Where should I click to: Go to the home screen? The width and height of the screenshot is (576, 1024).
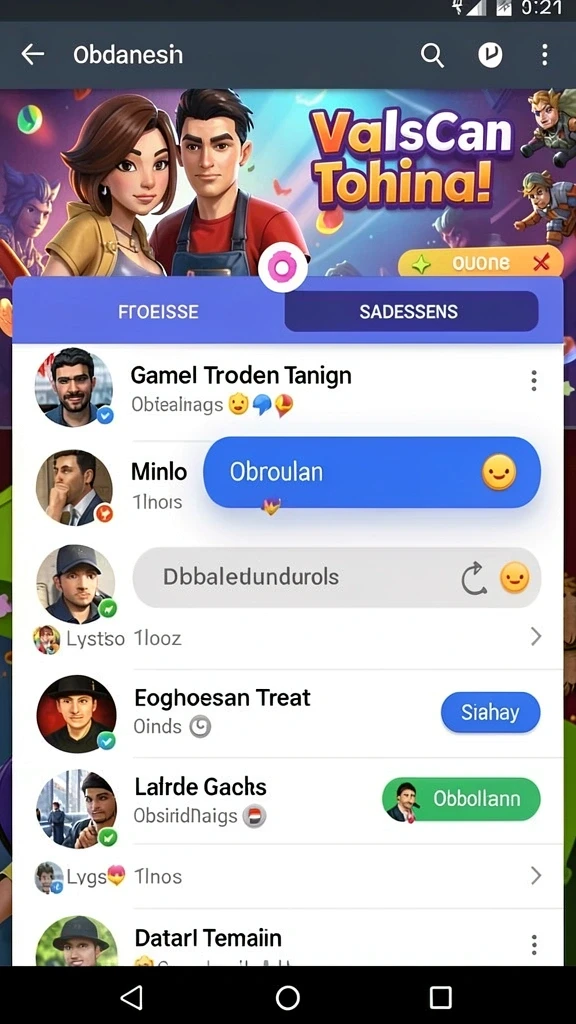[287, 997]
